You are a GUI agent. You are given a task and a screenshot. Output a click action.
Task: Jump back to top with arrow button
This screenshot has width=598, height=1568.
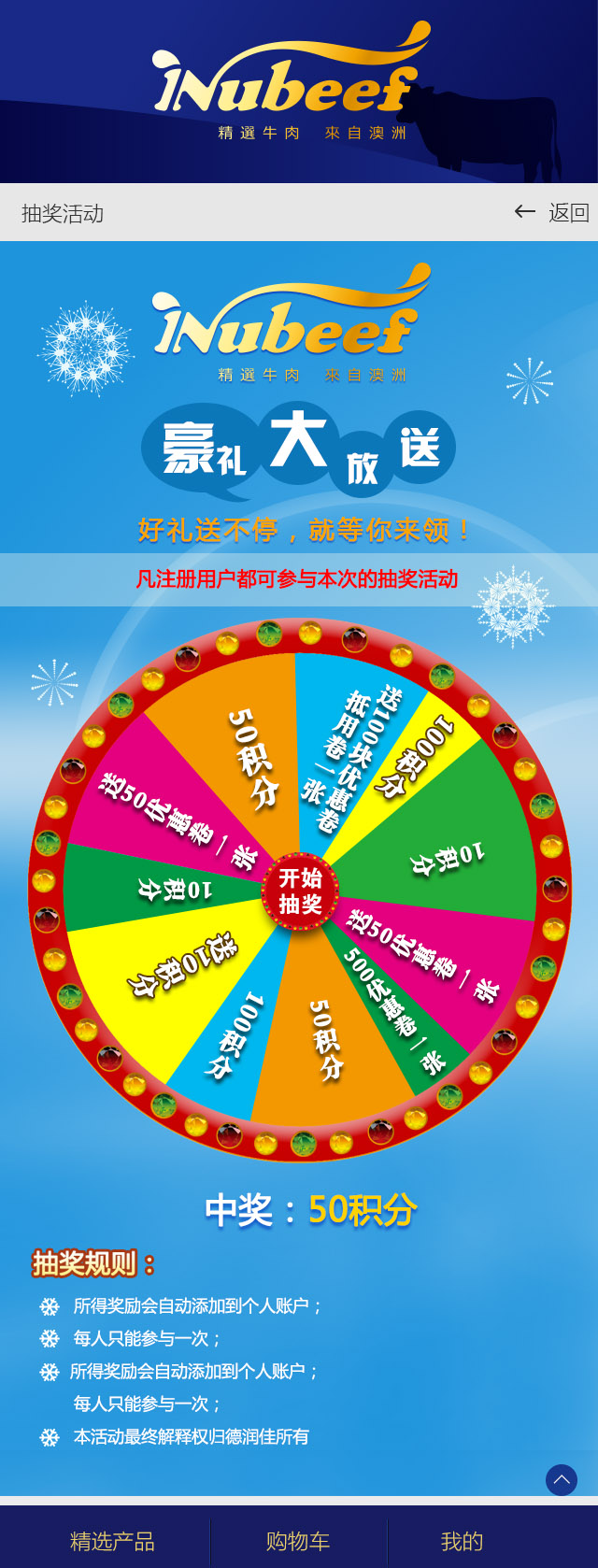click(562, 1479)
